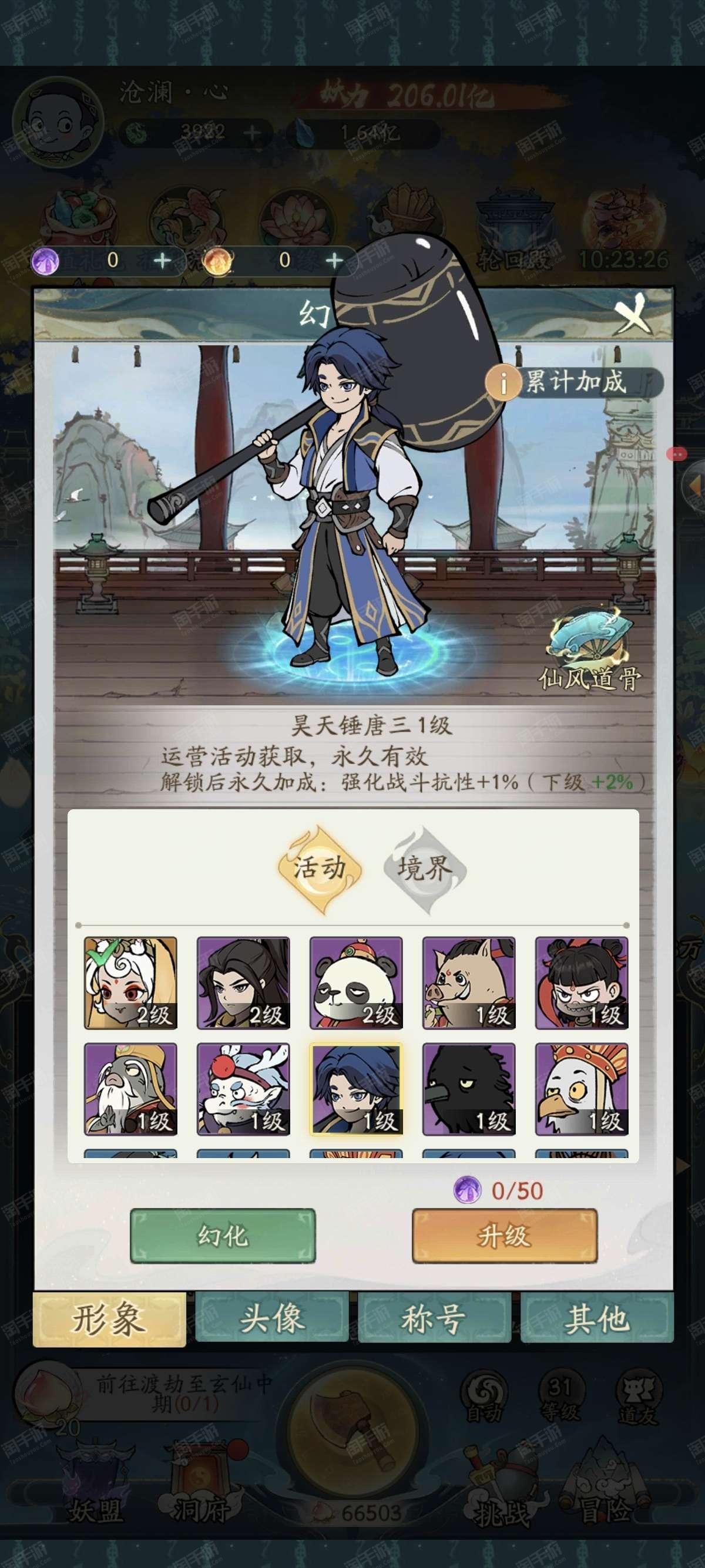
Task: Pick the black crow avatar
Action: click(469, 1089)
